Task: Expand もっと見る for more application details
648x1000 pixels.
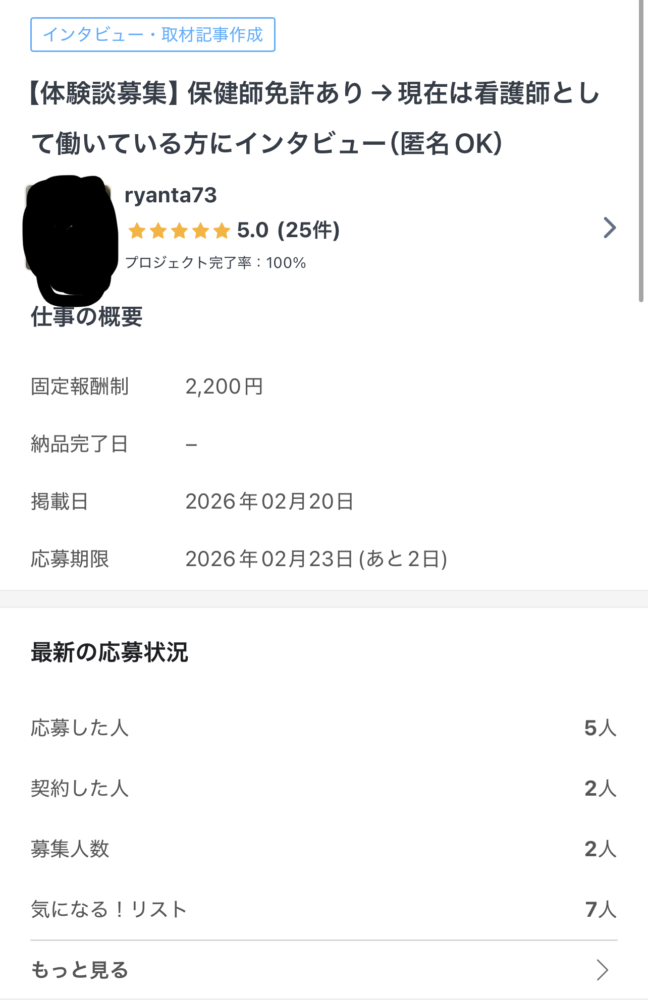Action: tap(323, 969)
